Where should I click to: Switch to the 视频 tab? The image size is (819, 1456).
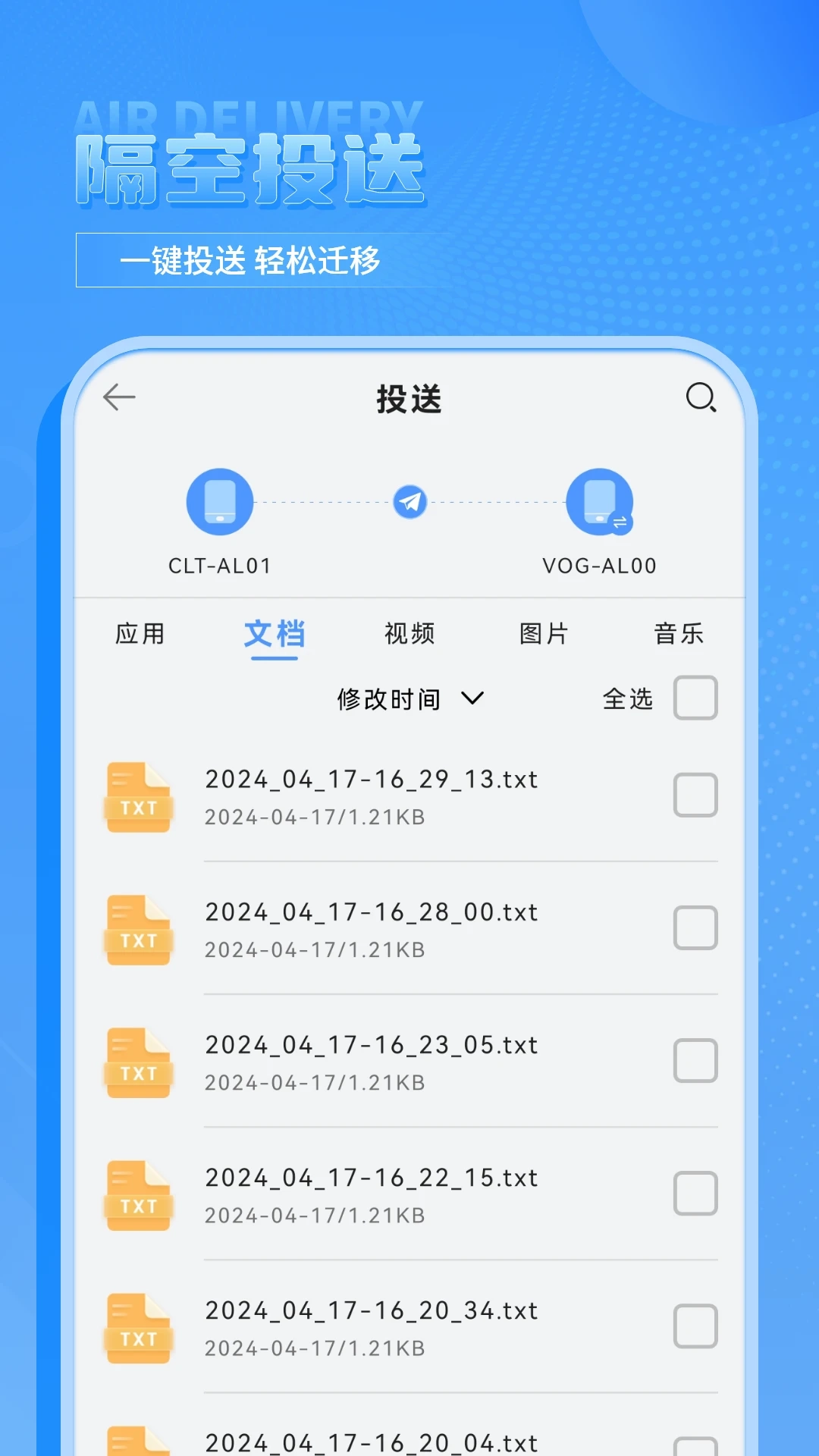409,634
